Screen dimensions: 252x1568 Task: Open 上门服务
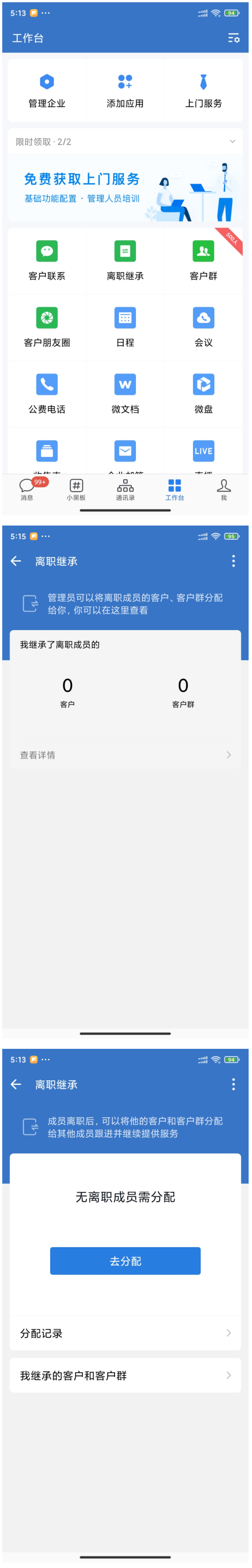point(203,91)
